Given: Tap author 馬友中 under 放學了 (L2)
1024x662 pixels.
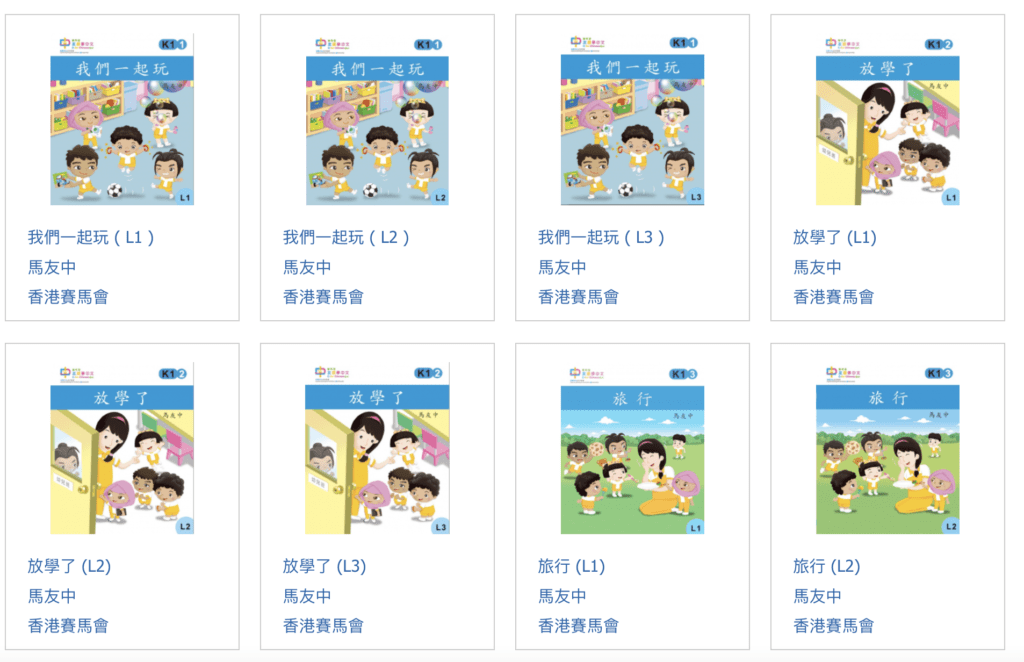Looking at the screenshot, I should pos(52,596).
